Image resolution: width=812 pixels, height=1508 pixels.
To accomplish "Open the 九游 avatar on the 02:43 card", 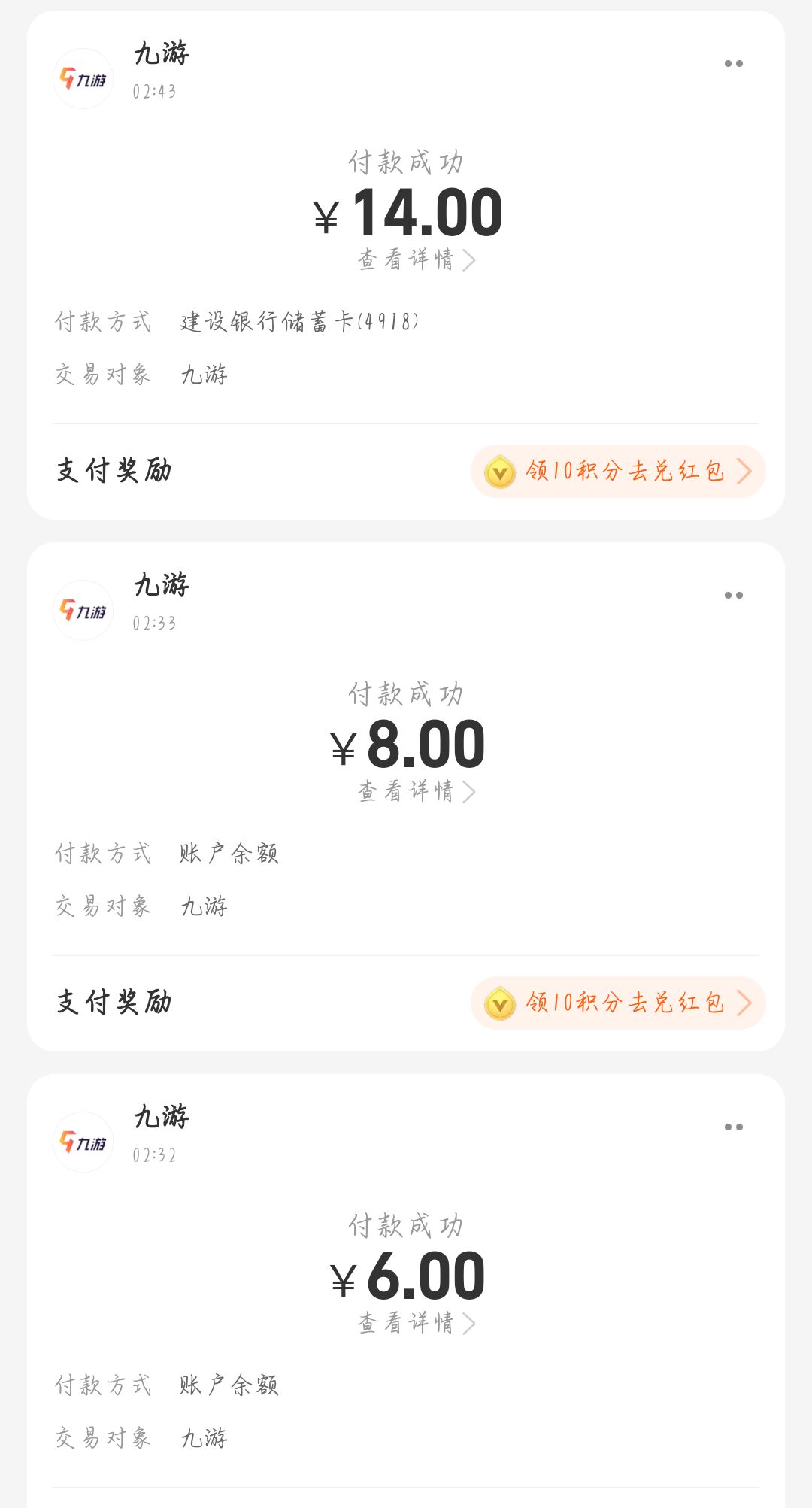I will (x=83, y=78).
